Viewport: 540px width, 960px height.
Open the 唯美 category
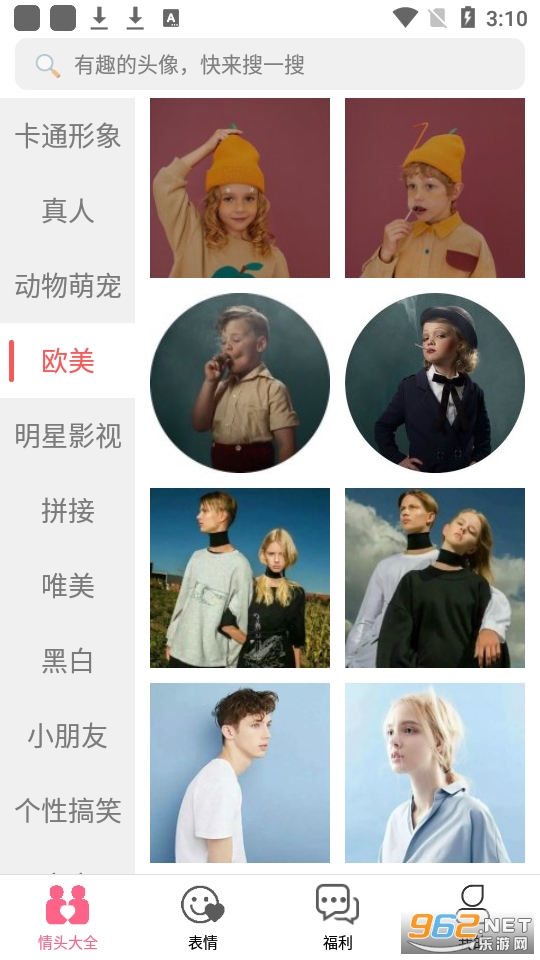click(67, 586)
